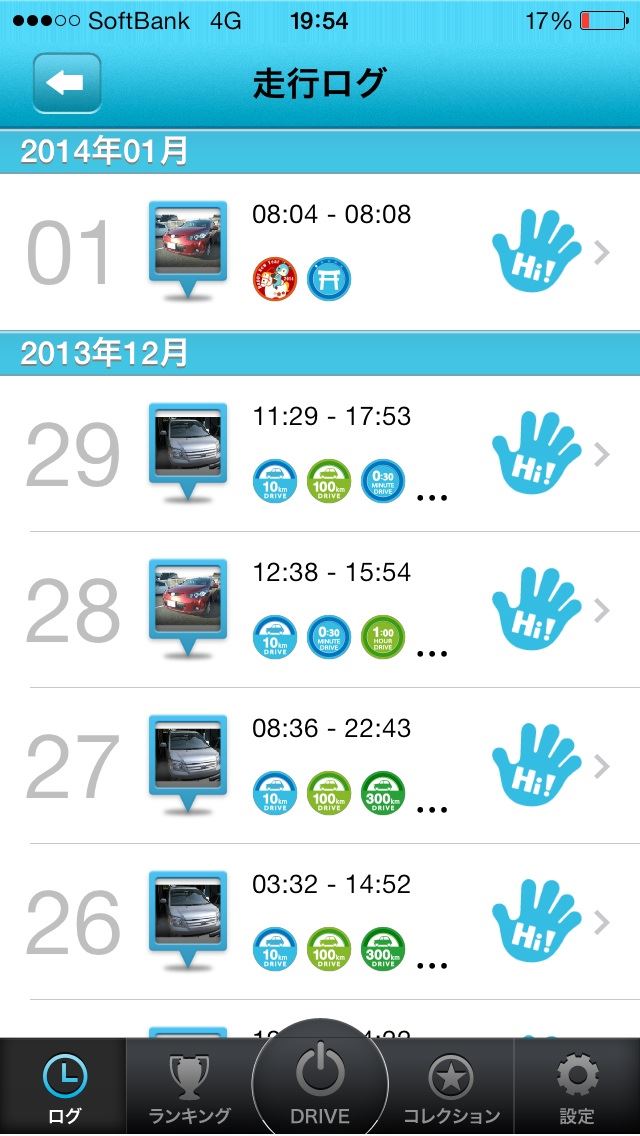This screenshot has height=1136, width=640.
Task: Go back with the arrow button
Action: (67, 83)
